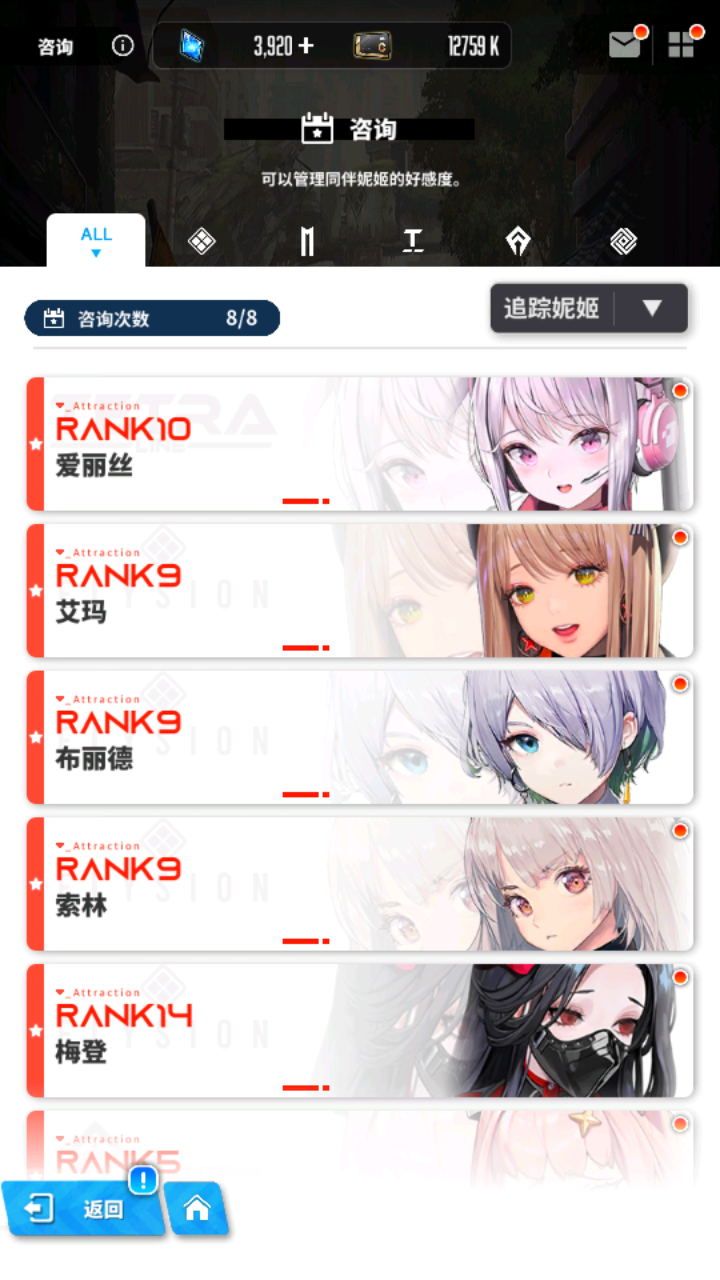
Task: Switch to the ALL tab
Action: [x=96, y=234]
